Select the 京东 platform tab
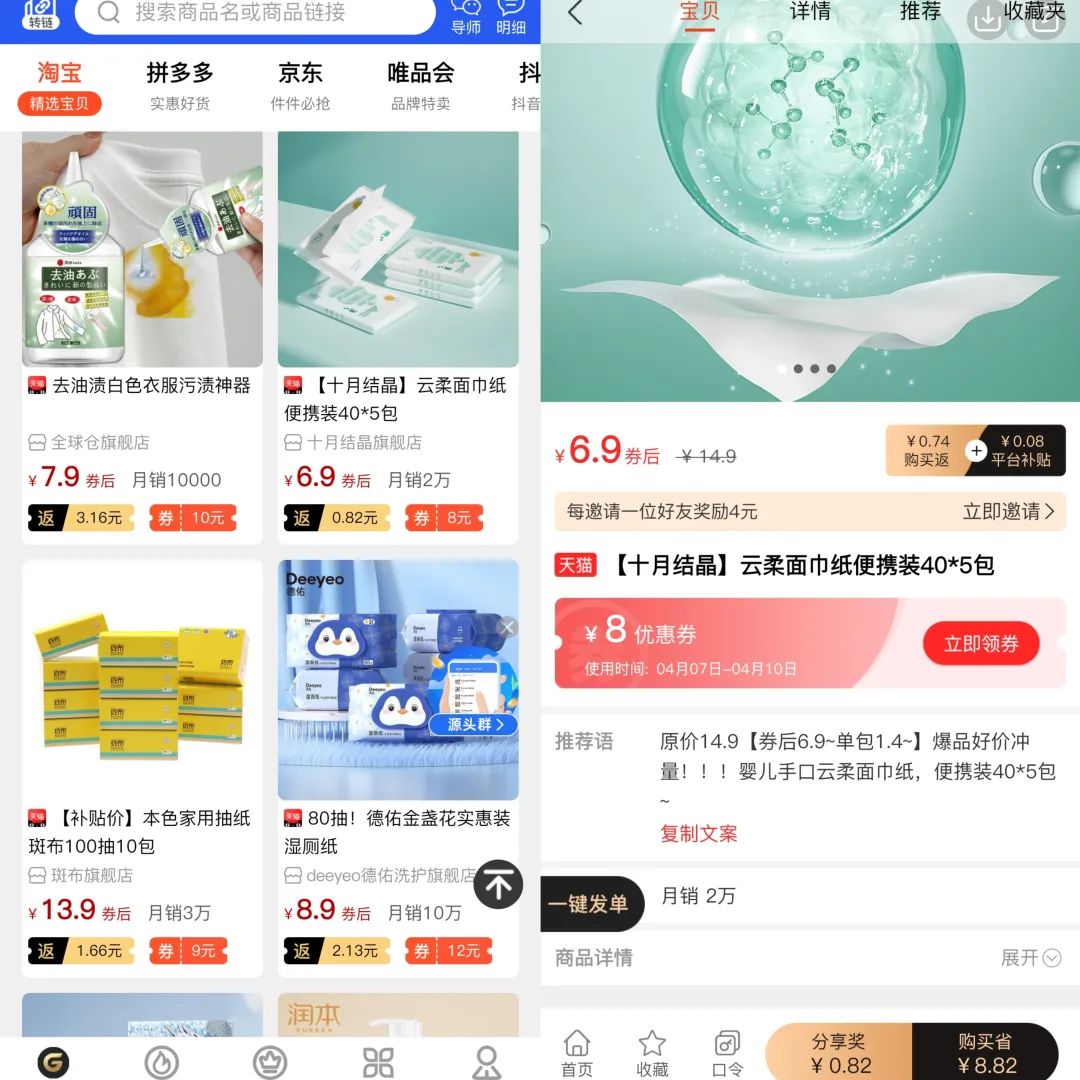Screen dimensions: 1080x1080 coord(300,85)
